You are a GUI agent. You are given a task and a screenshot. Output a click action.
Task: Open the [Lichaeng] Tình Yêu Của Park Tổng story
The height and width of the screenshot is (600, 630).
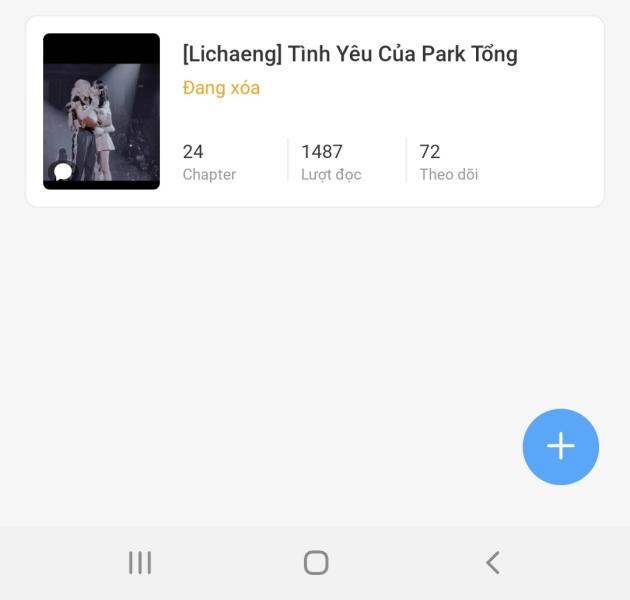coord(349,54)
